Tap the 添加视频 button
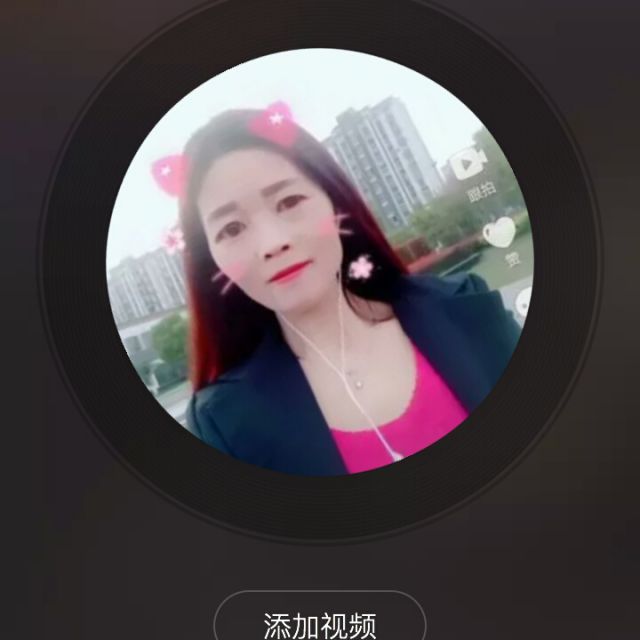Viewport: 640px width, 640px height. (x=320, y=622)
